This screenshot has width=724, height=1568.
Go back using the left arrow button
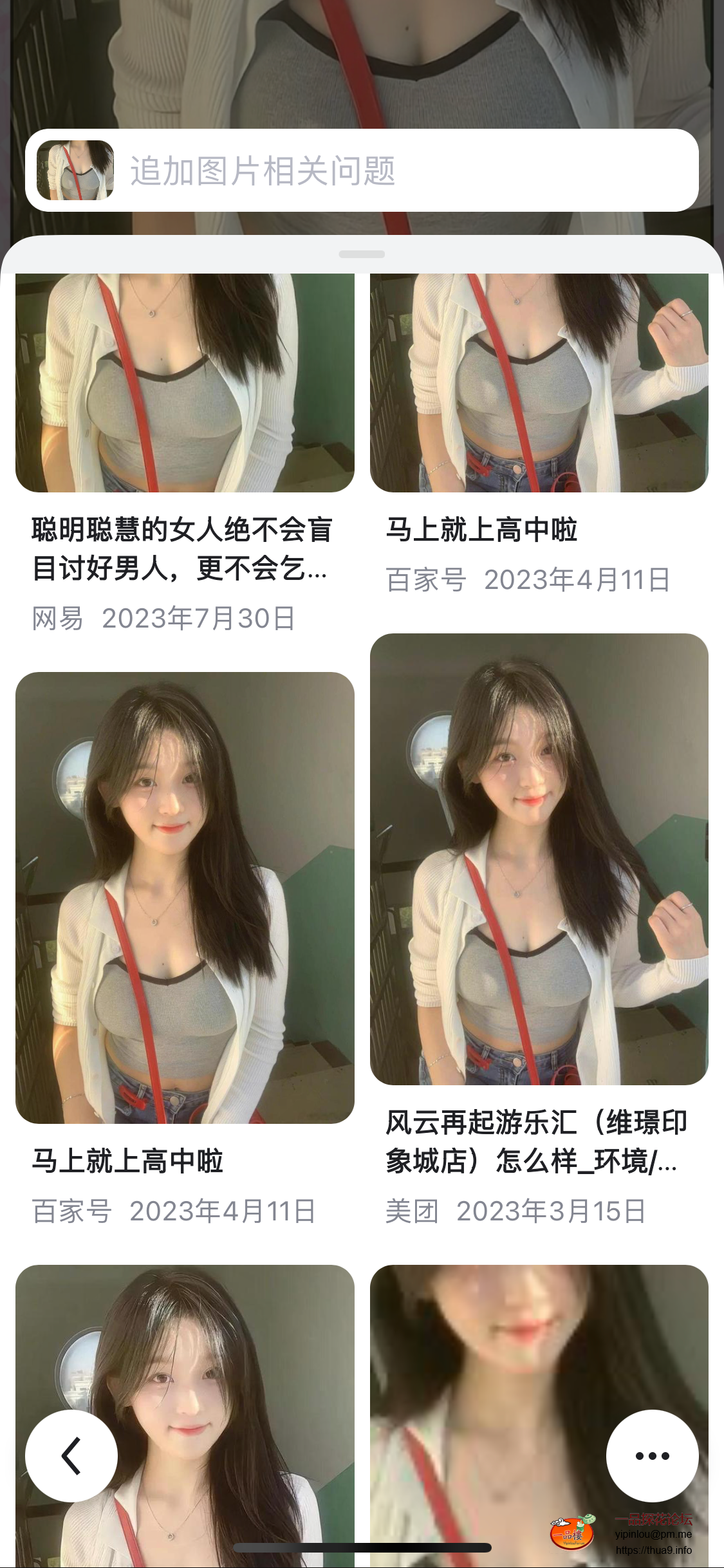[71, 1455]
